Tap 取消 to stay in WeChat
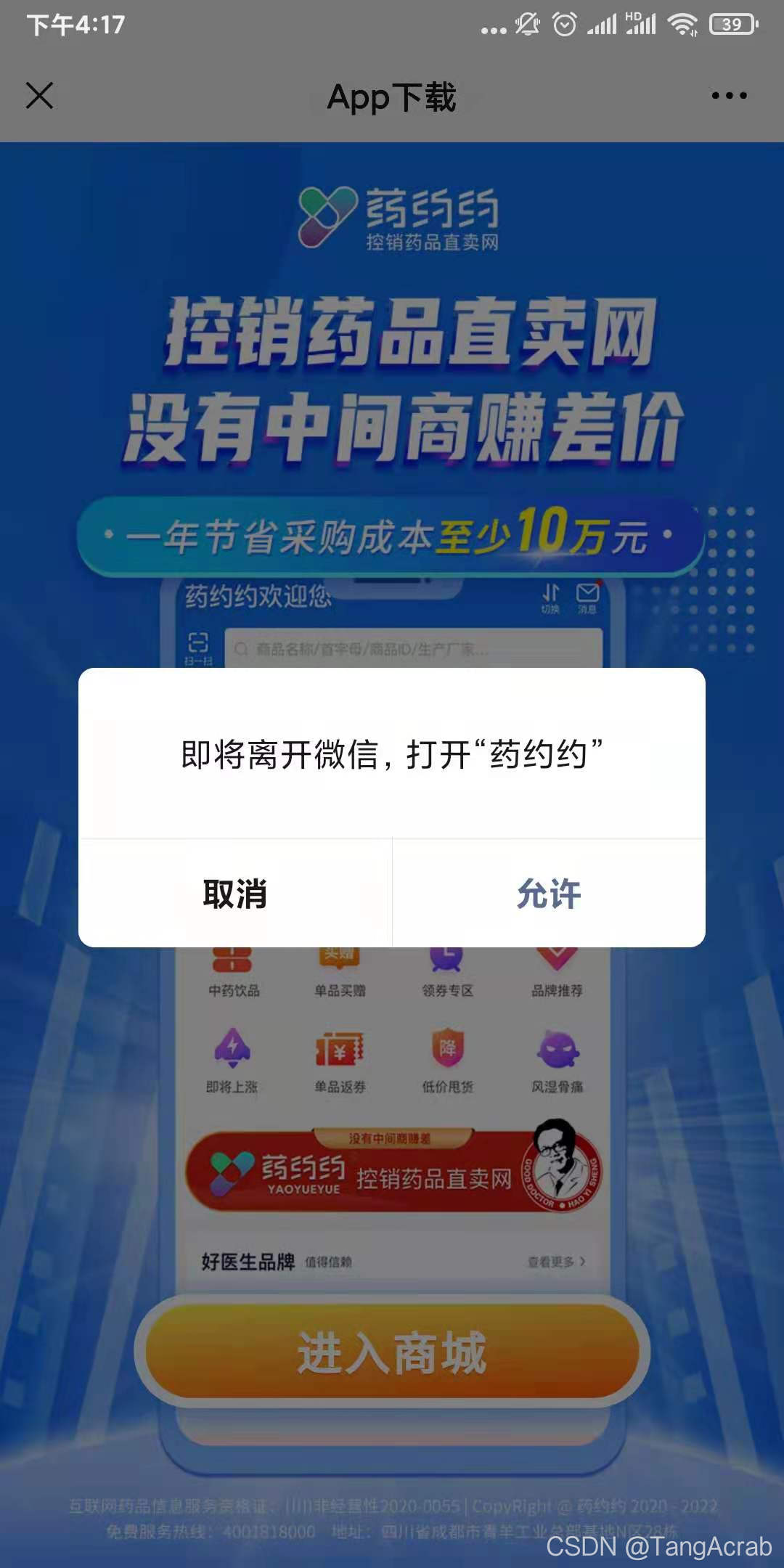Image resolution: width=784 pixels, height=1568 pixels. pos(235,893)
